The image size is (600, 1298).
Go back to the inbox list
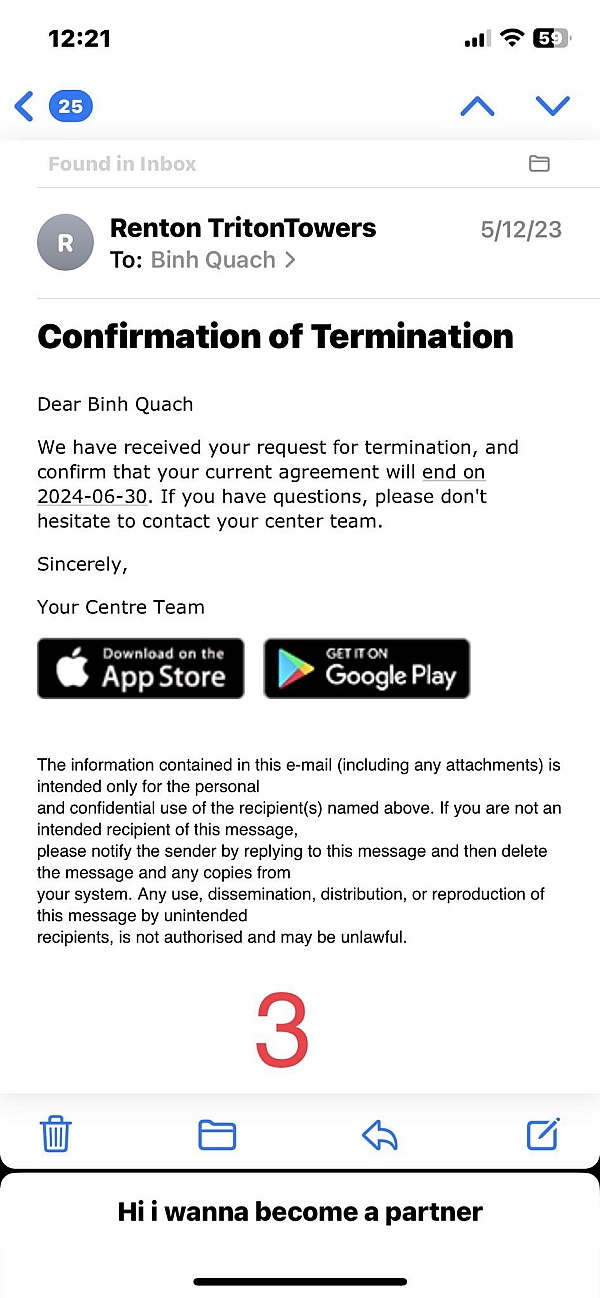point(26,106)
